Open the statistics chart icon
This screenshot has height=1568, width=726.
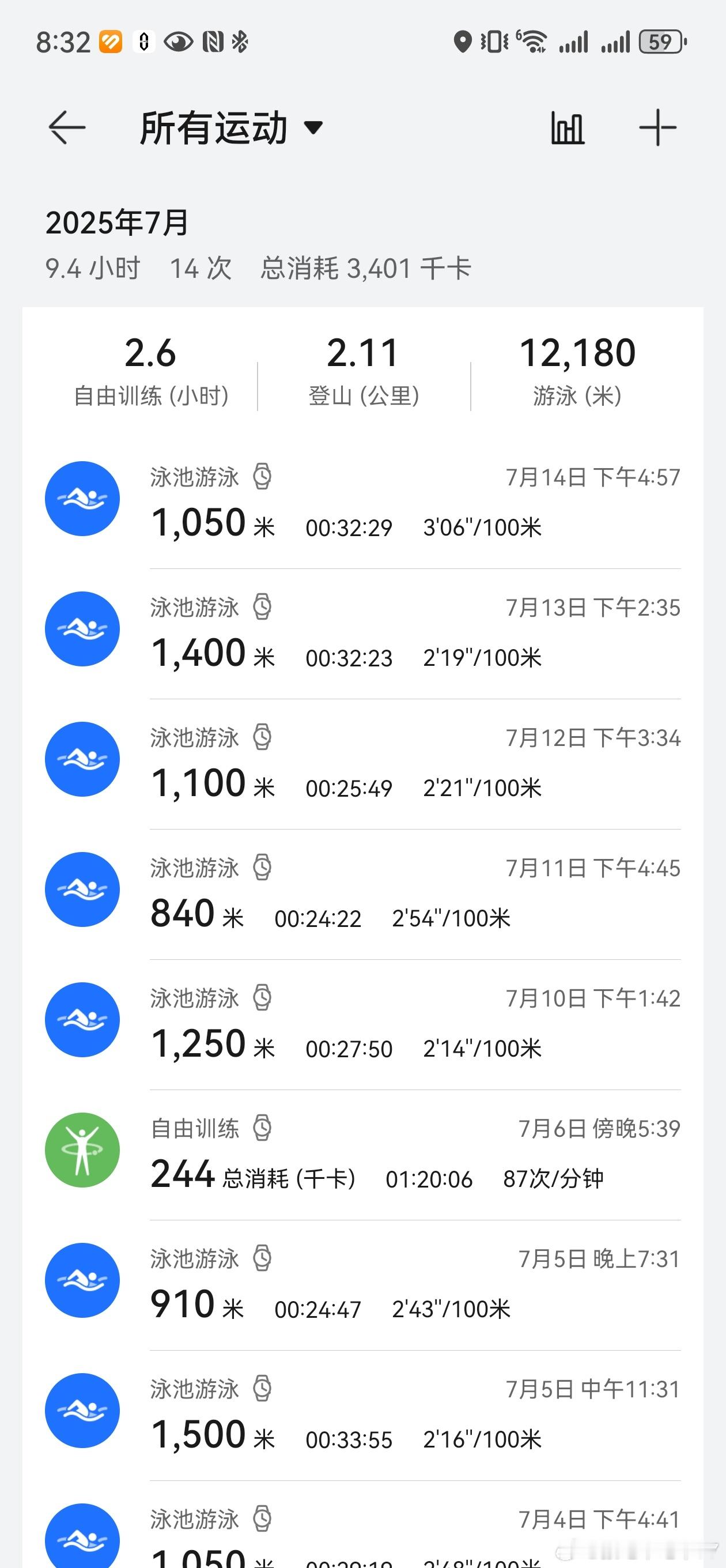[x=568, y=128]
